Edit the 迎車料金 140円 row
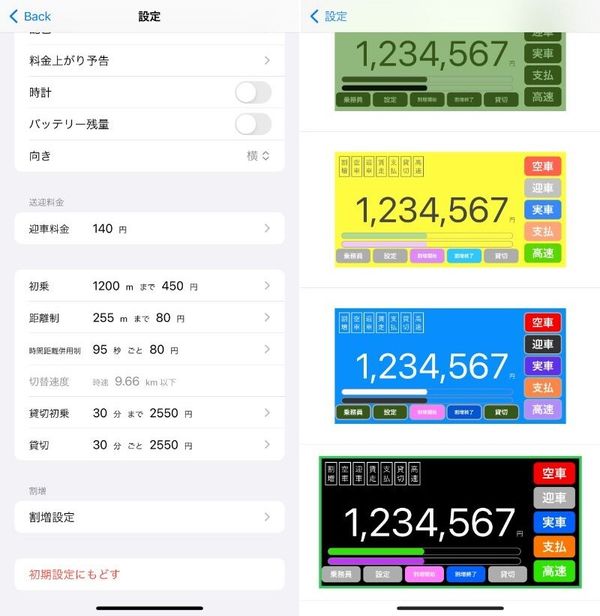The image size is (600, 616). pos(150,228)
